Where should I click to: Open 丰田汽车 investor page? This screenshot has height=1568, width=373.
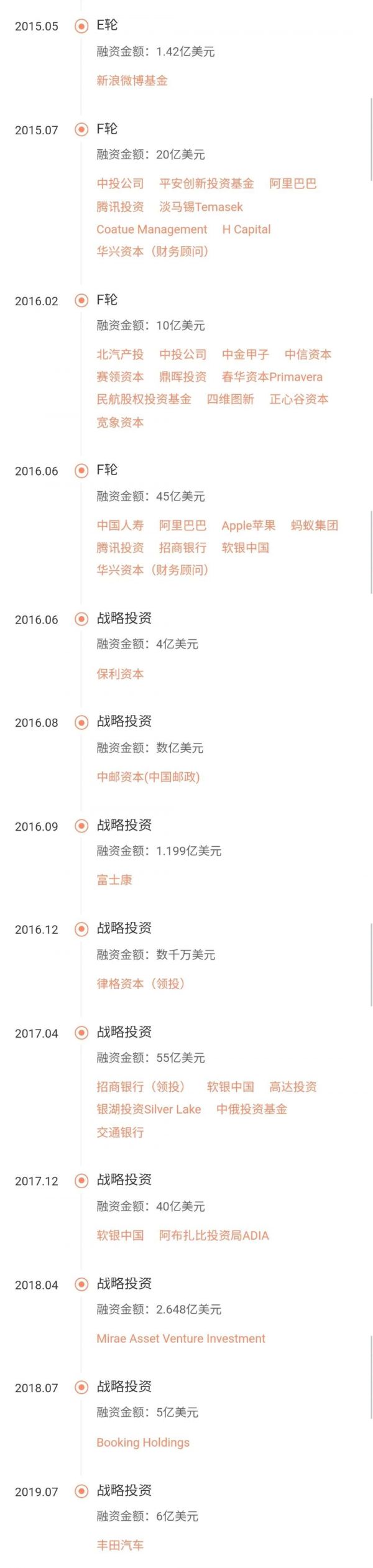pyautogui.click(x=120, y=1546)
